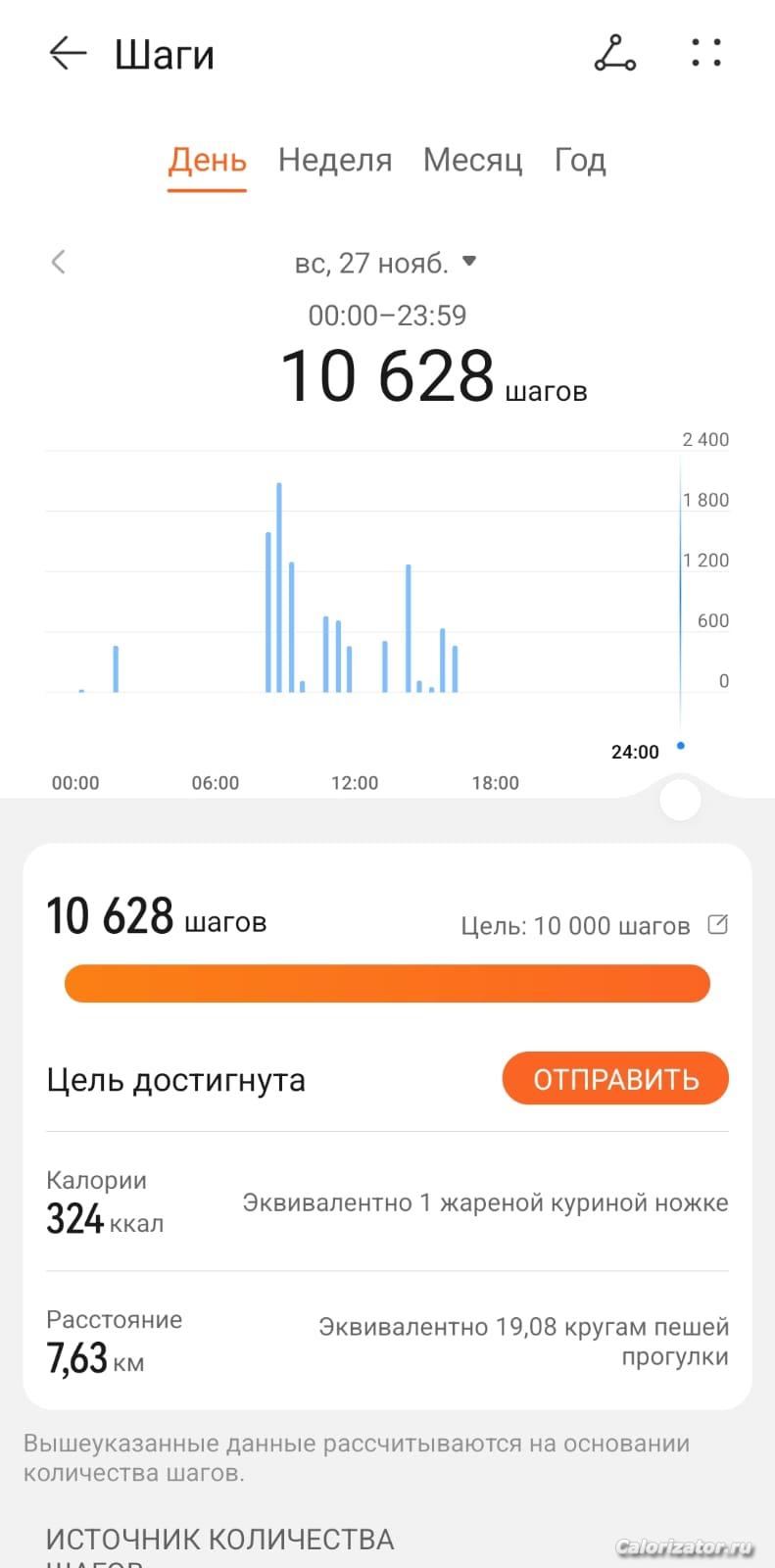Go back from the Шаги screen
Viewport: 775px width, 1568px height.
pos(68,53)
